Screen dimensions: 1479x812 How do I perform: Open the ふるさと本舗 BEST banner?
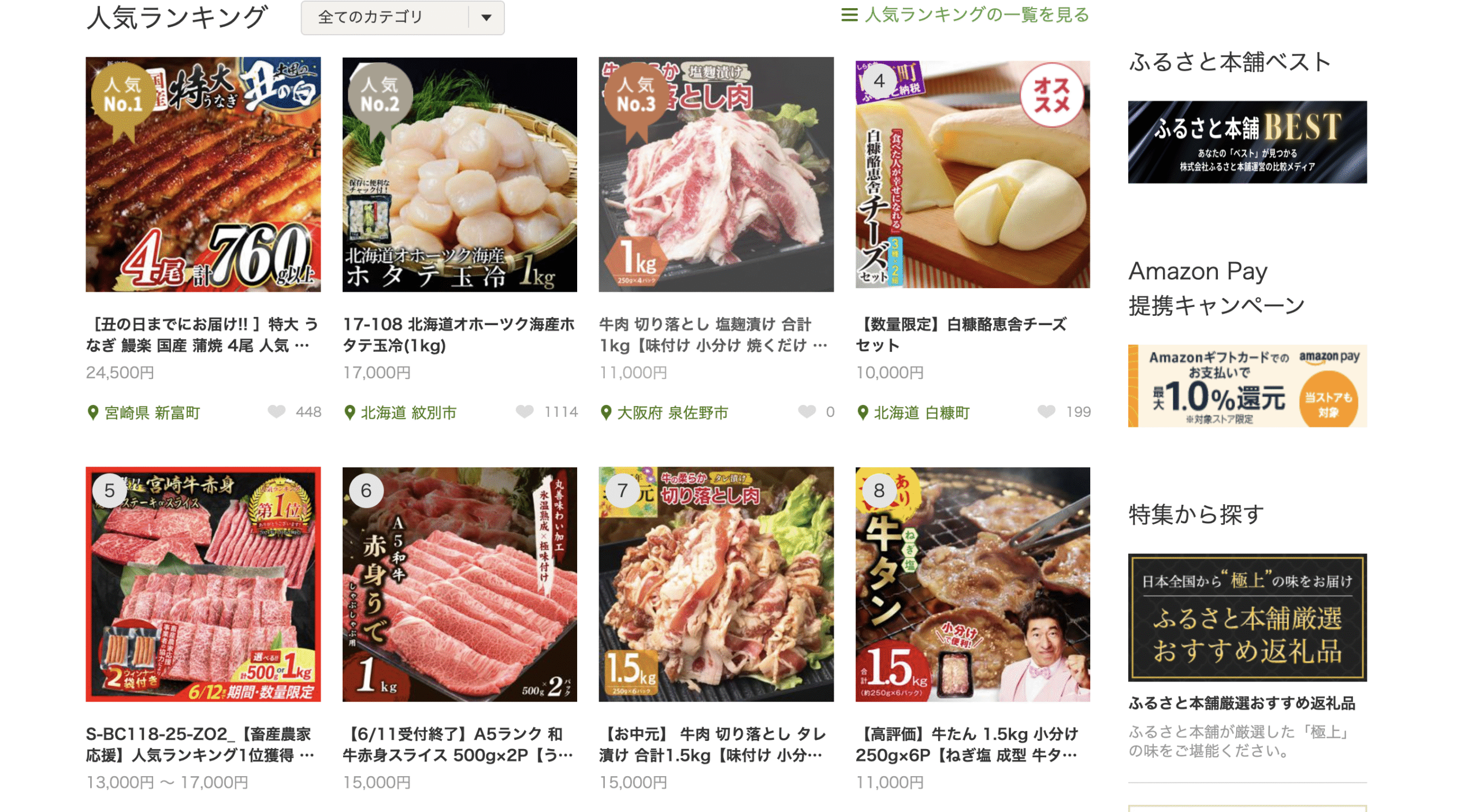point(1247,142)
